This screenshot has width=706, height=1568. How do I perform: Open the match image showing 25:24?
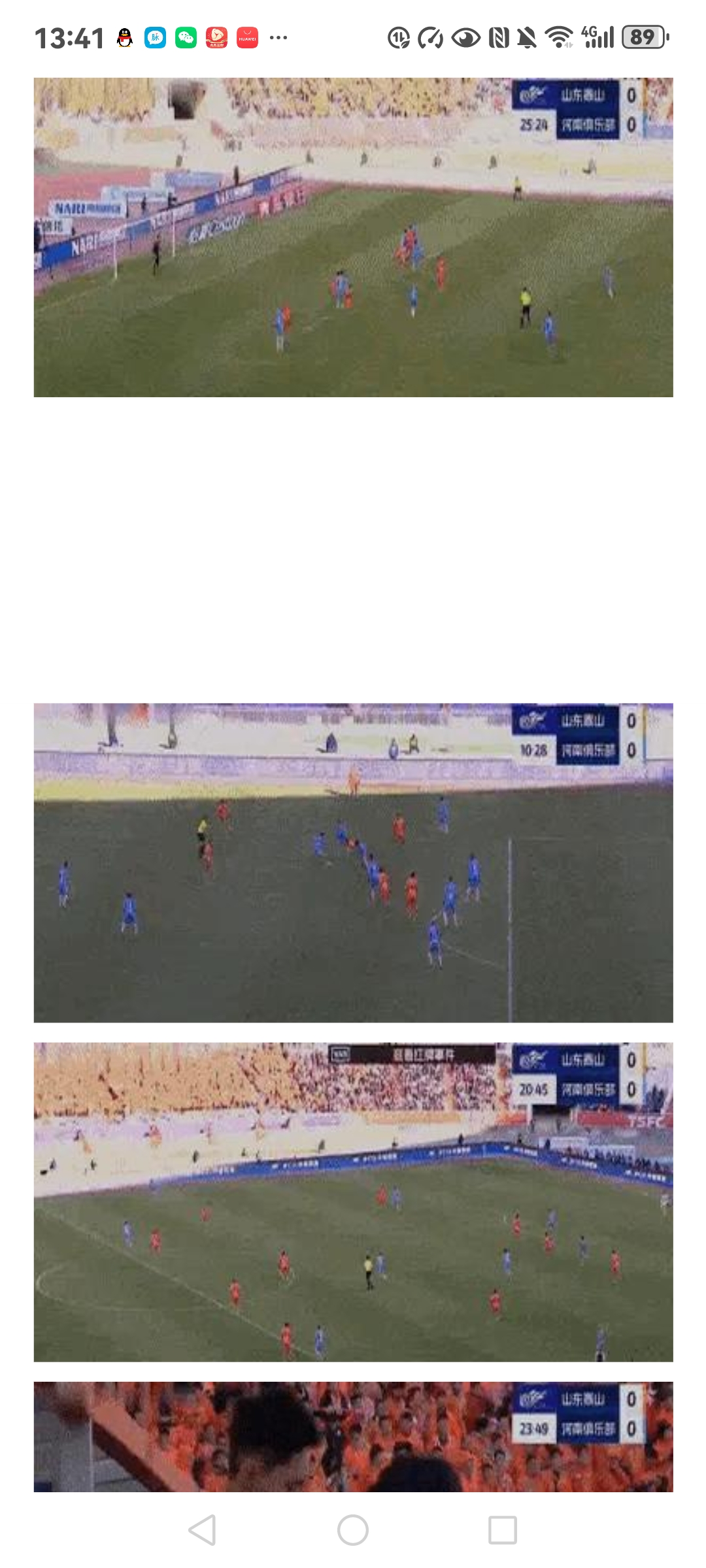353,237
